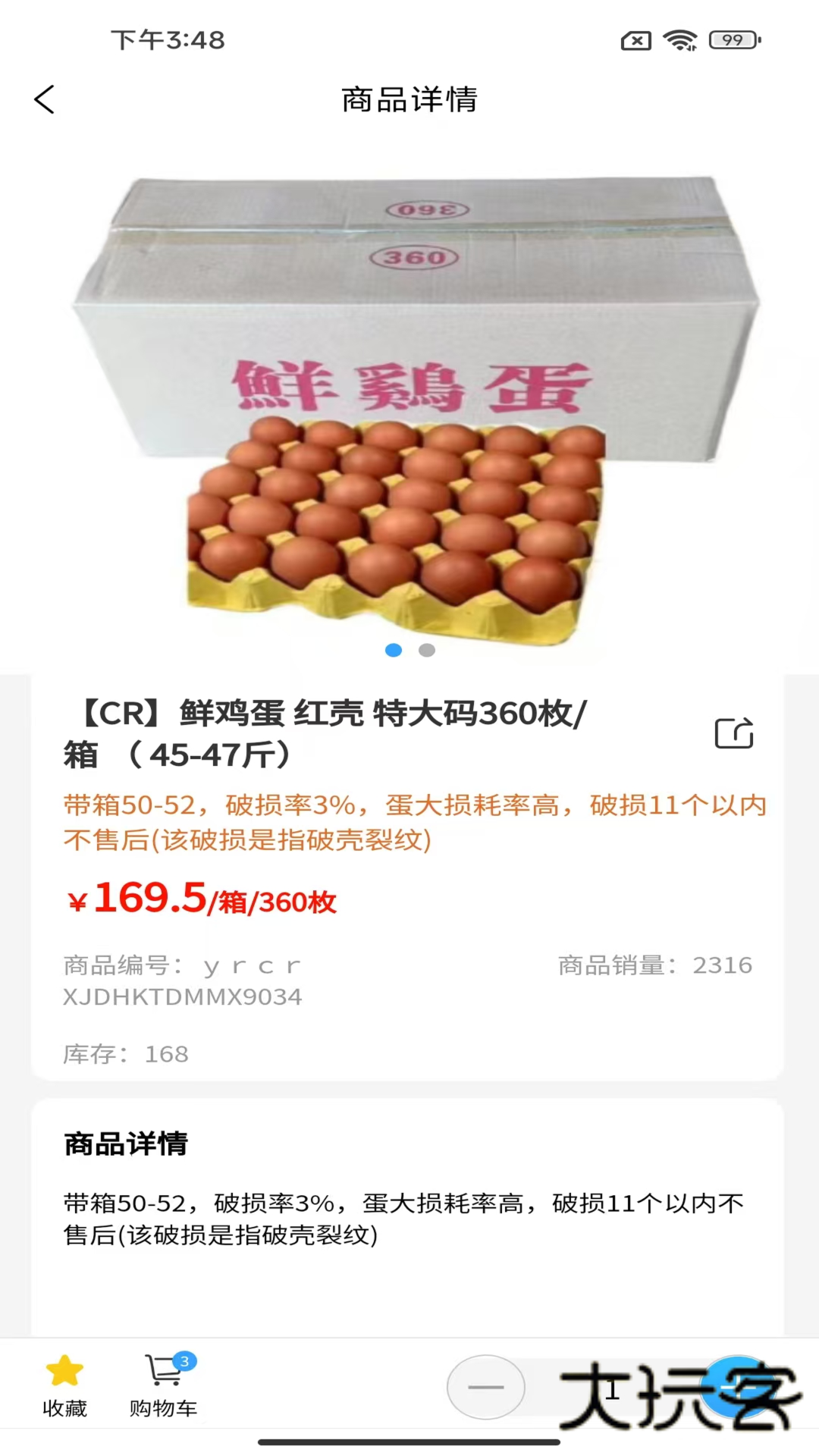819x1456 pixels.
Task: Open cart via the 购物车 label
Action: tap(164, 1408)
